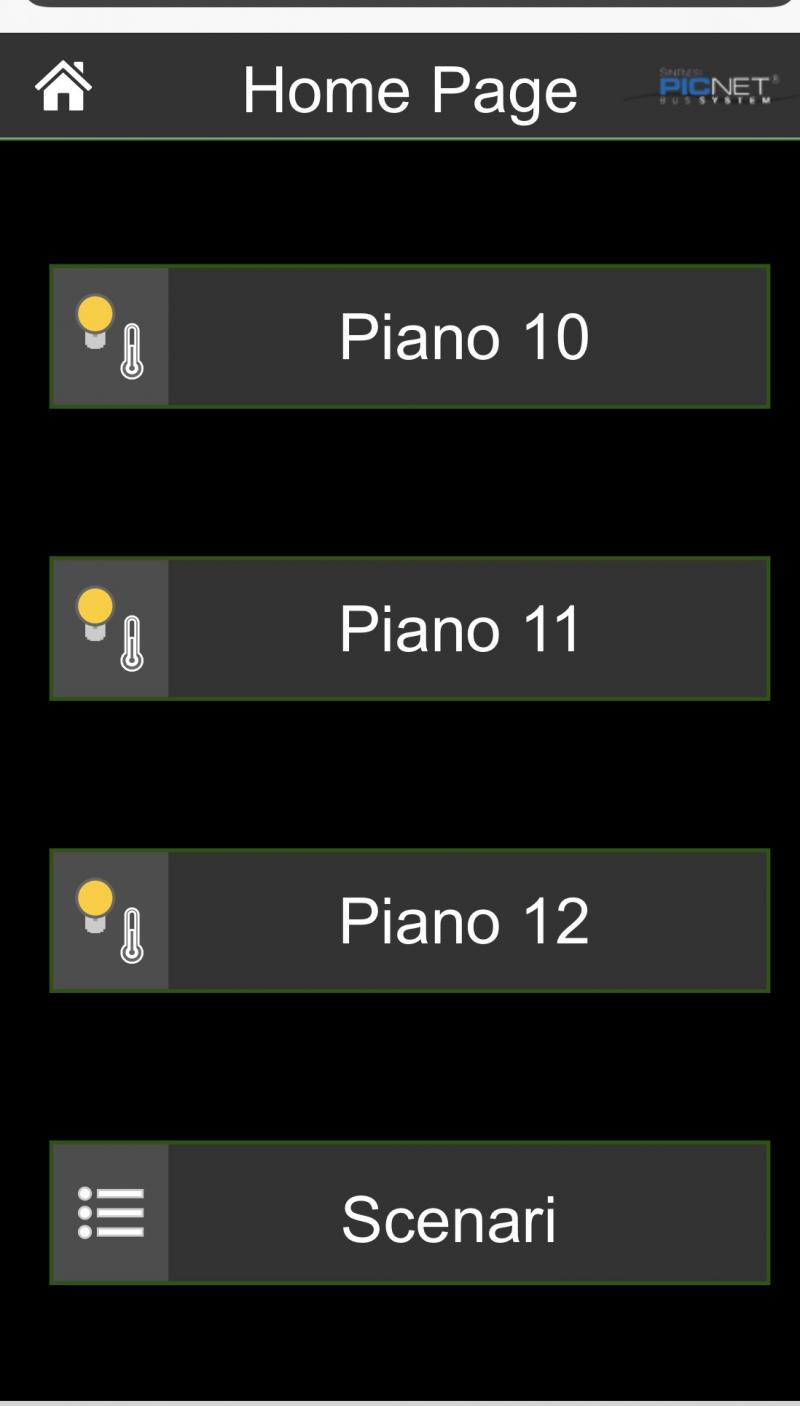Tap the home icon in the header
The width and height of the screenshot is (800, 1406).
pyautogui.click(x=63, y=87)
